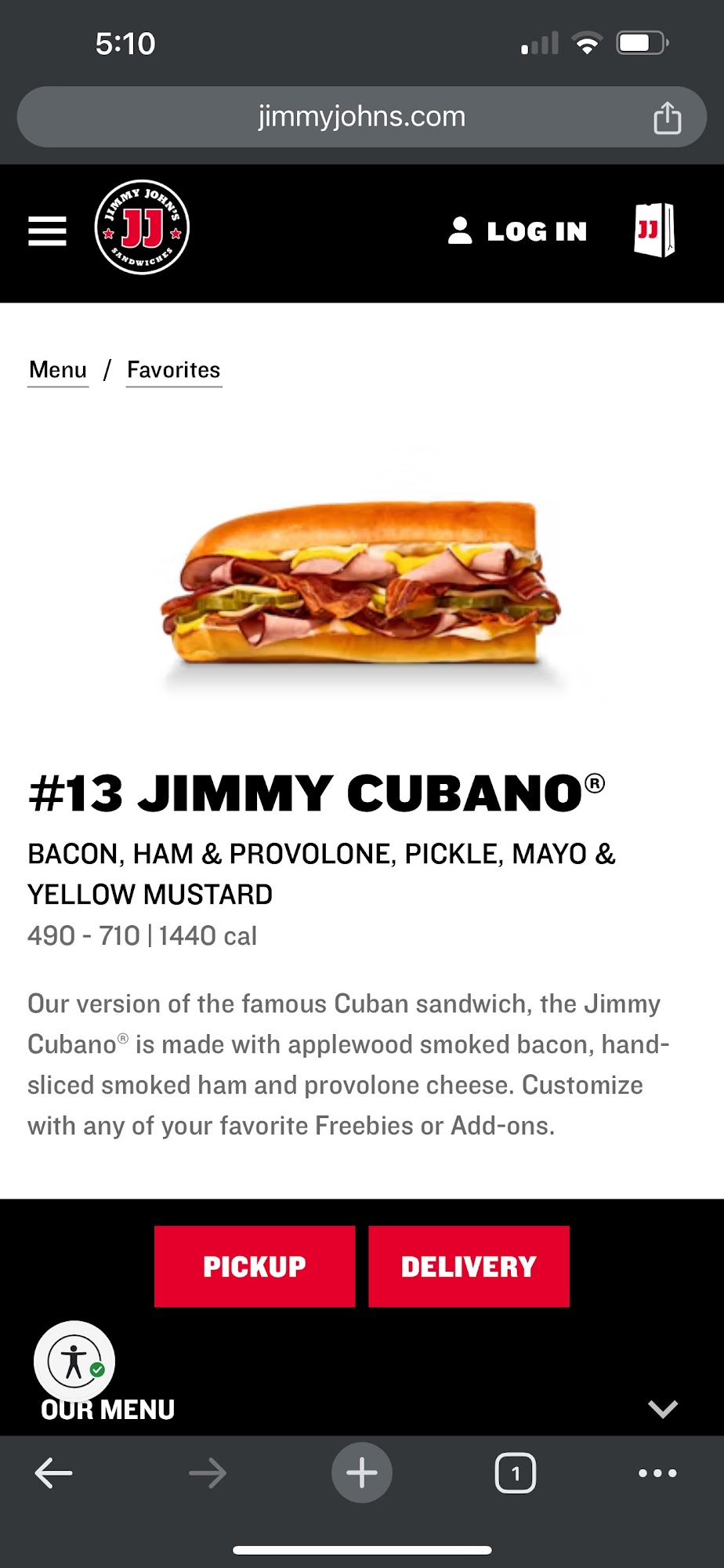The height and width of the screenshot is (1568, 724).
Task: Open the hamburger navigation menu
Action: 46,231
